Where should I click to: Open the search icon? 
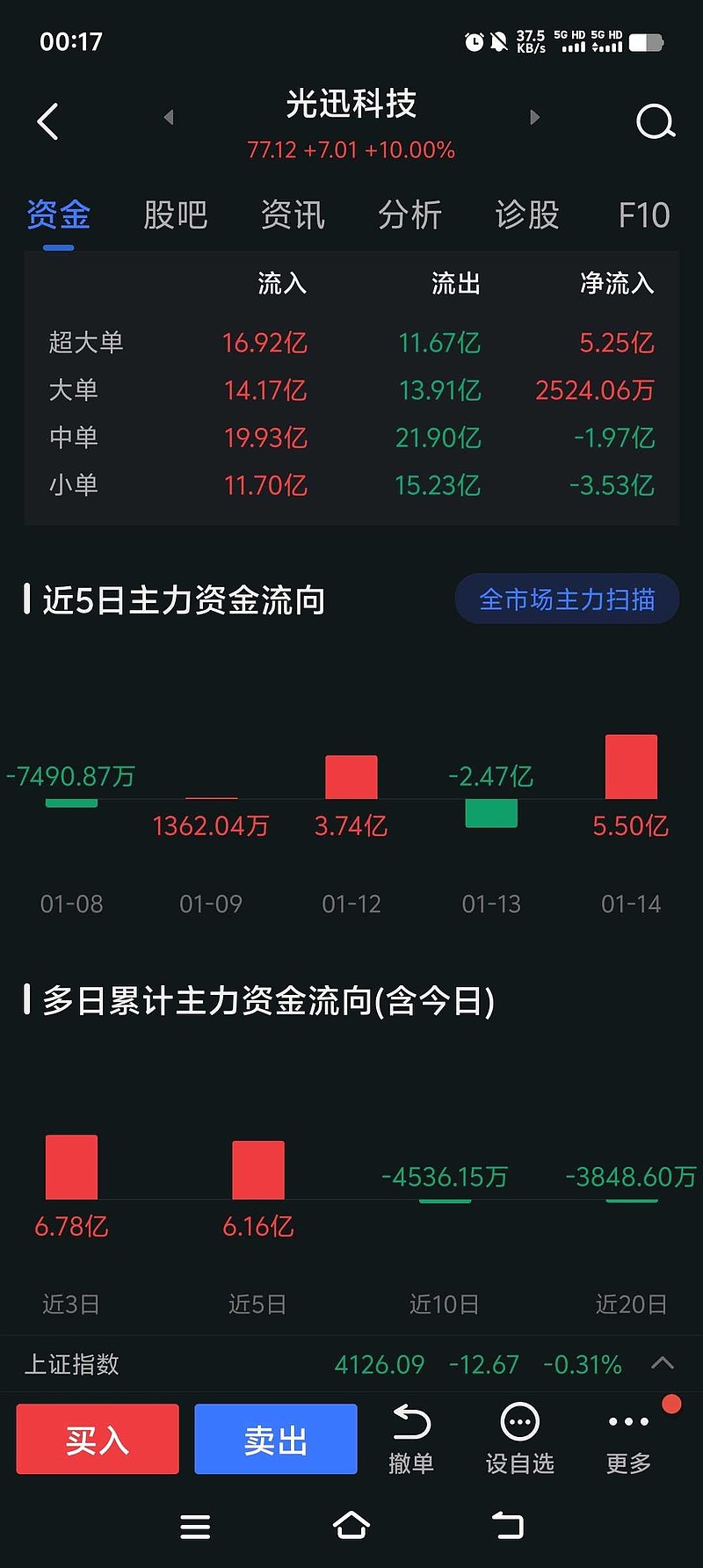pyautogui.click(x=655, y=121)
